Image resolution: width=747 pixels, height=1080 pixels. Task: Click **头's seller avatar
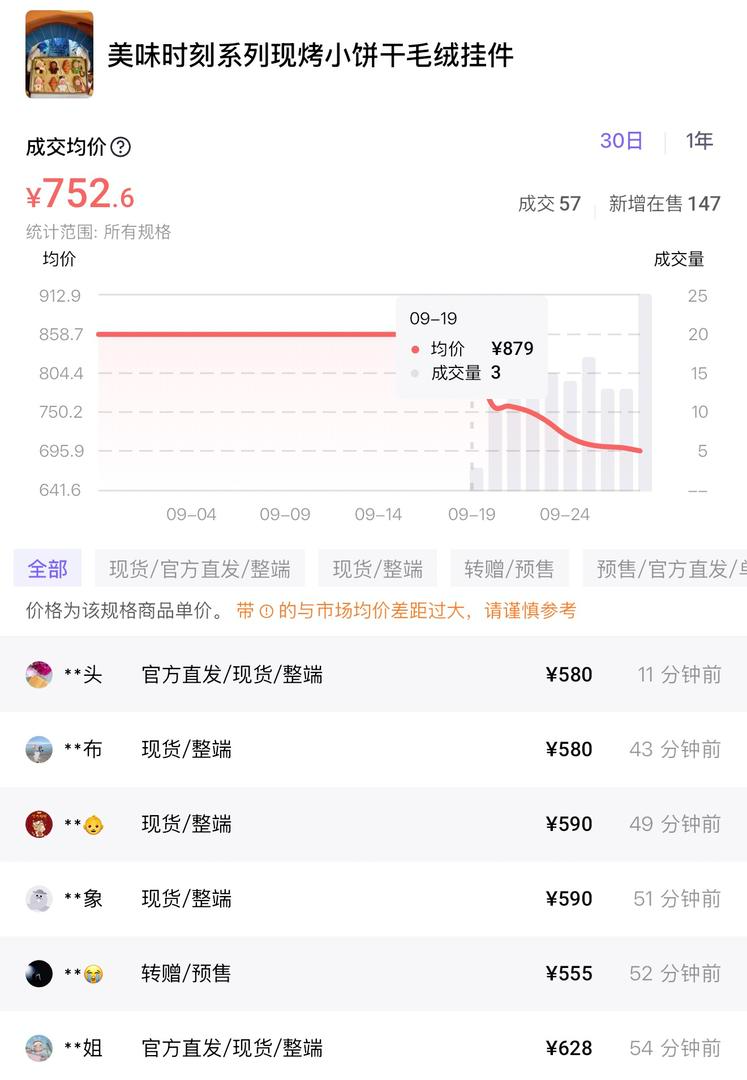38,675
